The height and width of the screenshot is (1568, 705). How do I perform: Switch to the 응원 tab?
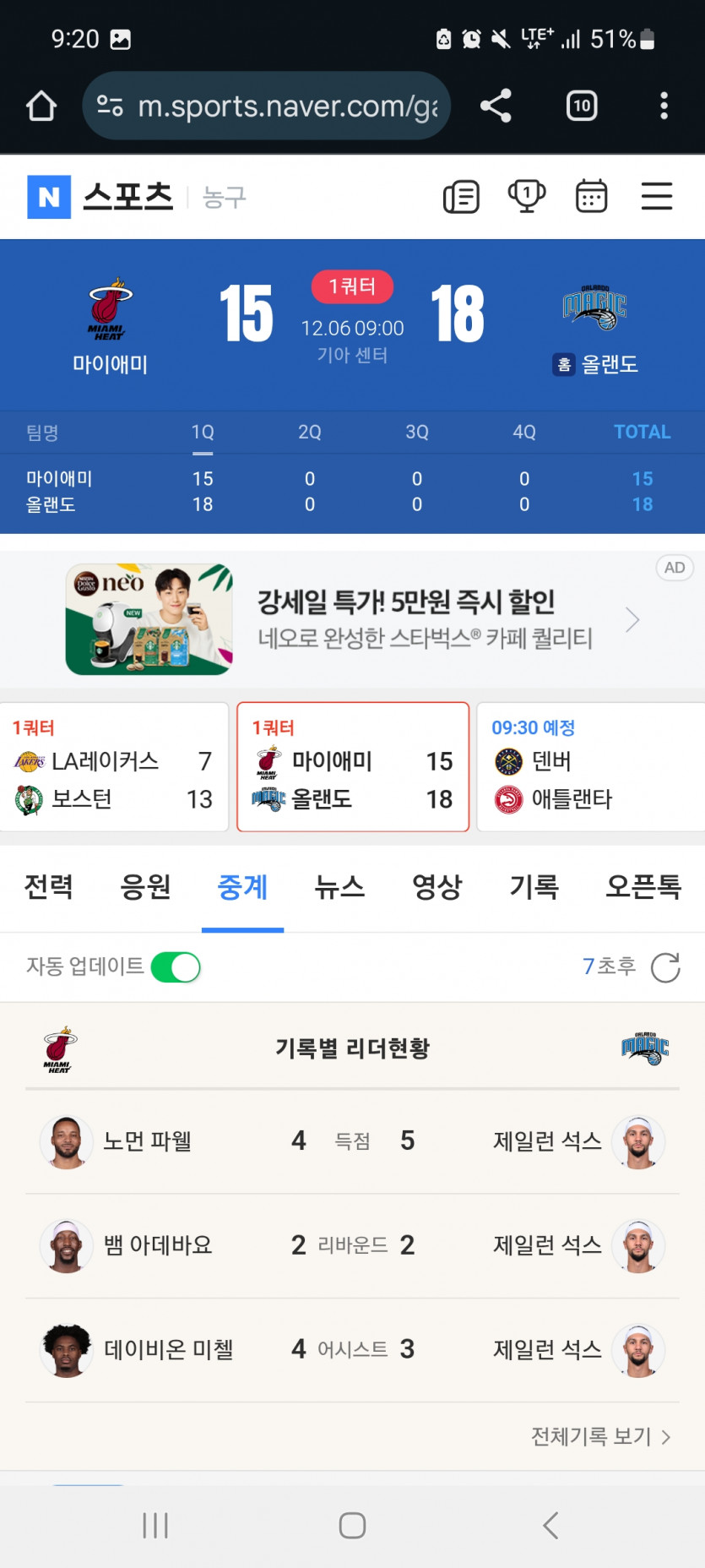pos(145,888)
